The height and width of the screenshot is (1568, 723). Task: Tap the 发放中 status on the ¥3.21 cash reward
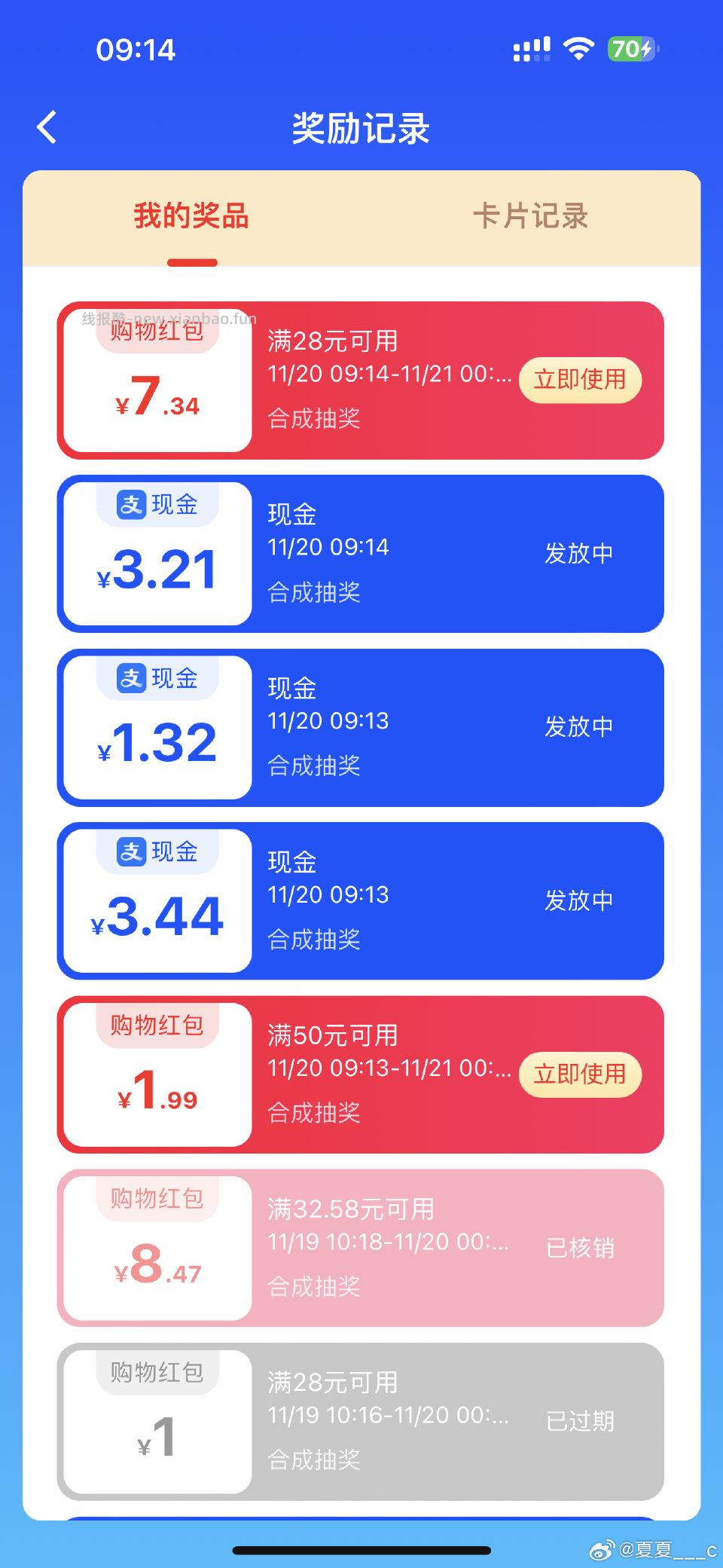pyautogui.click(x=579, y=554)
